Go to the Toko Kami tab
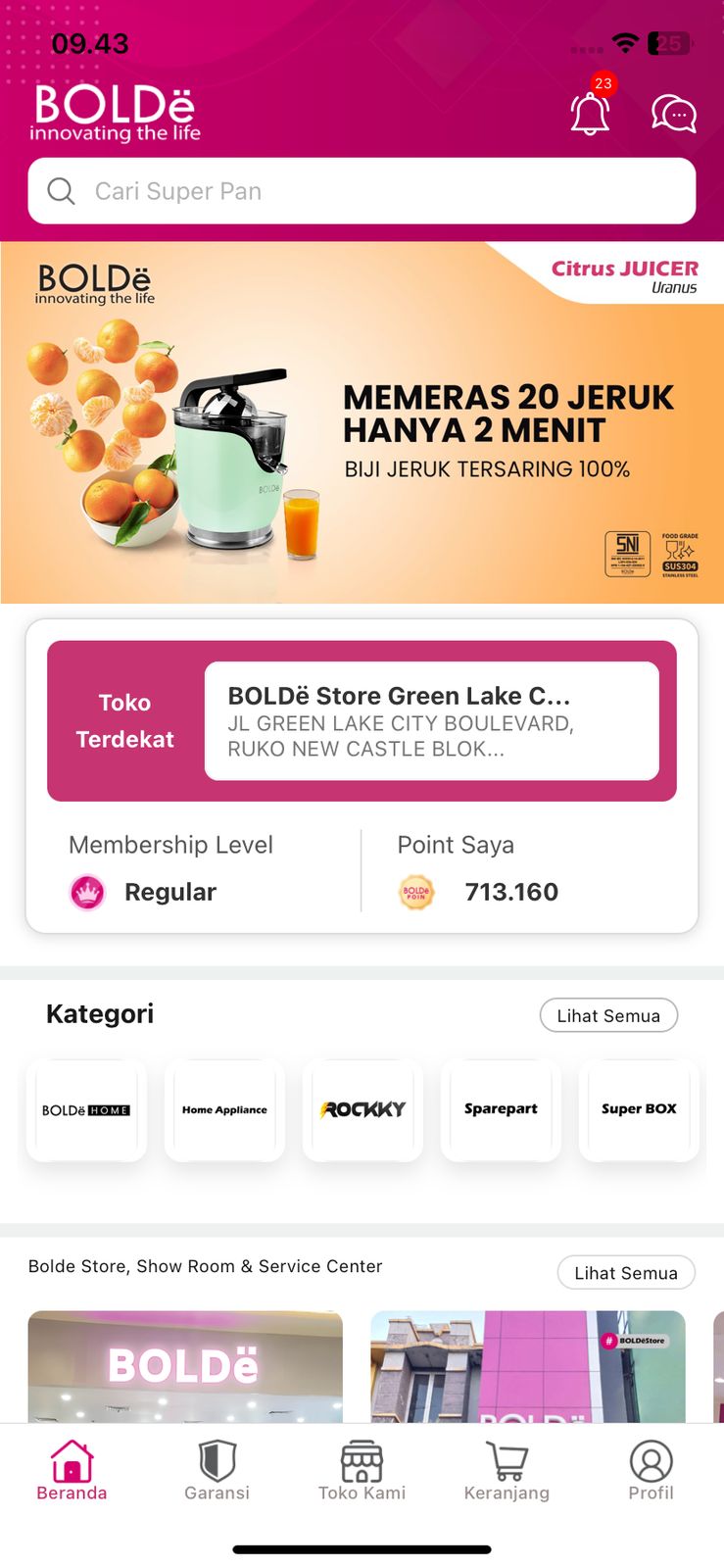724x1568 pixels. click(362, 1470)
